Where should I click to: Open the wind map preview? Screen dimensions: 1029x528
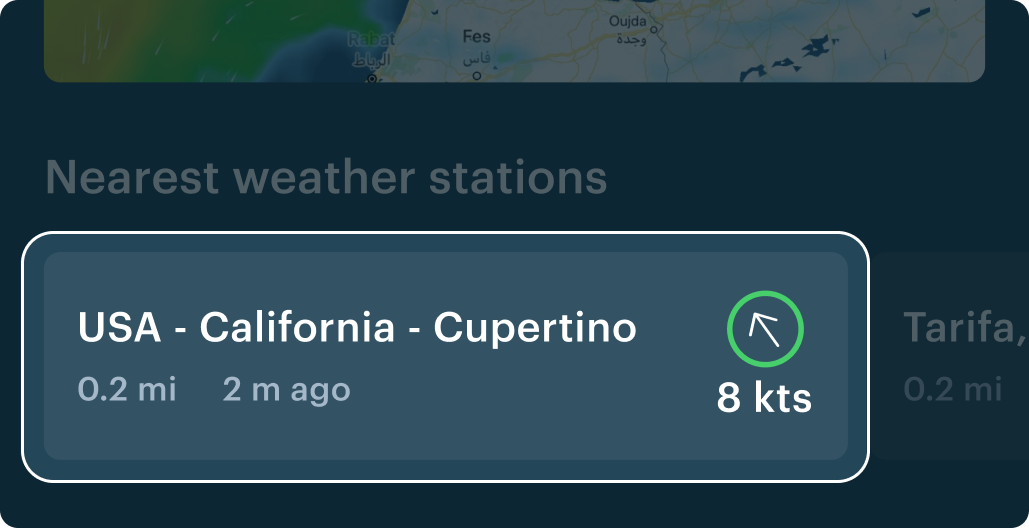[x=514, y=40]
